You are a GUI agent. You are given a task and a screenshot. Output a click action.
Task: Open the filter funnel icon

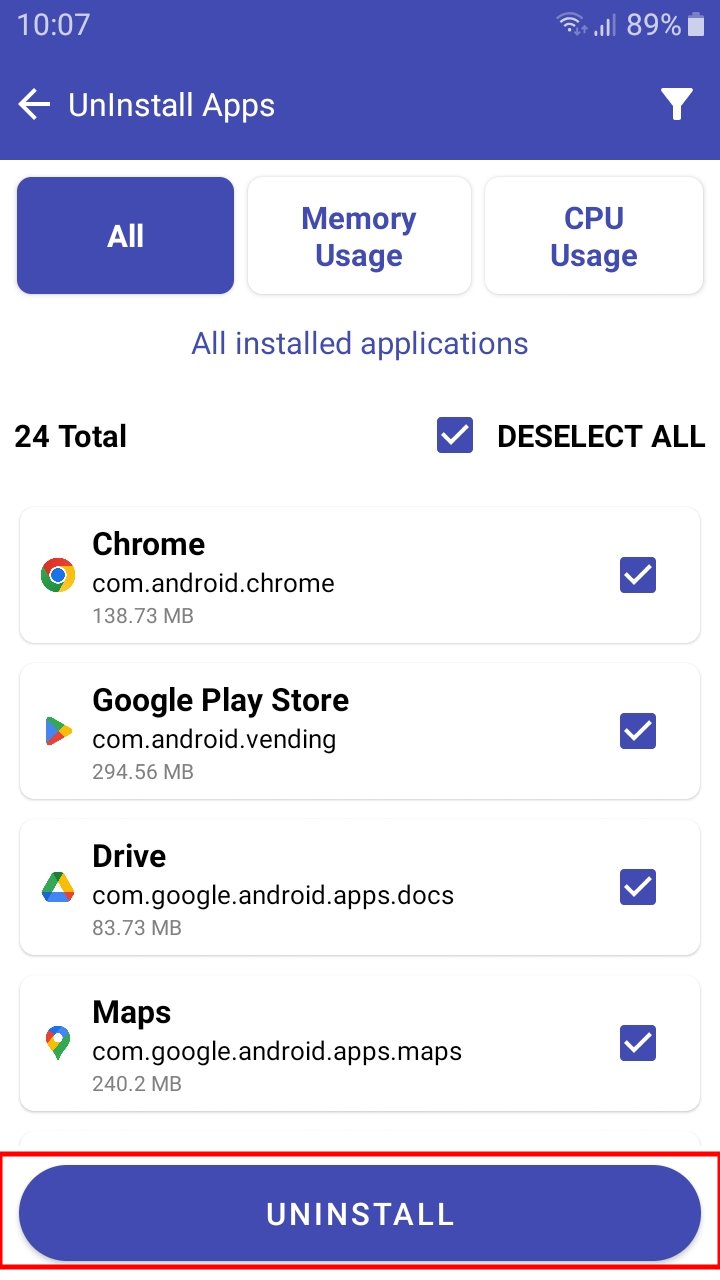click(x=677, y=105)
